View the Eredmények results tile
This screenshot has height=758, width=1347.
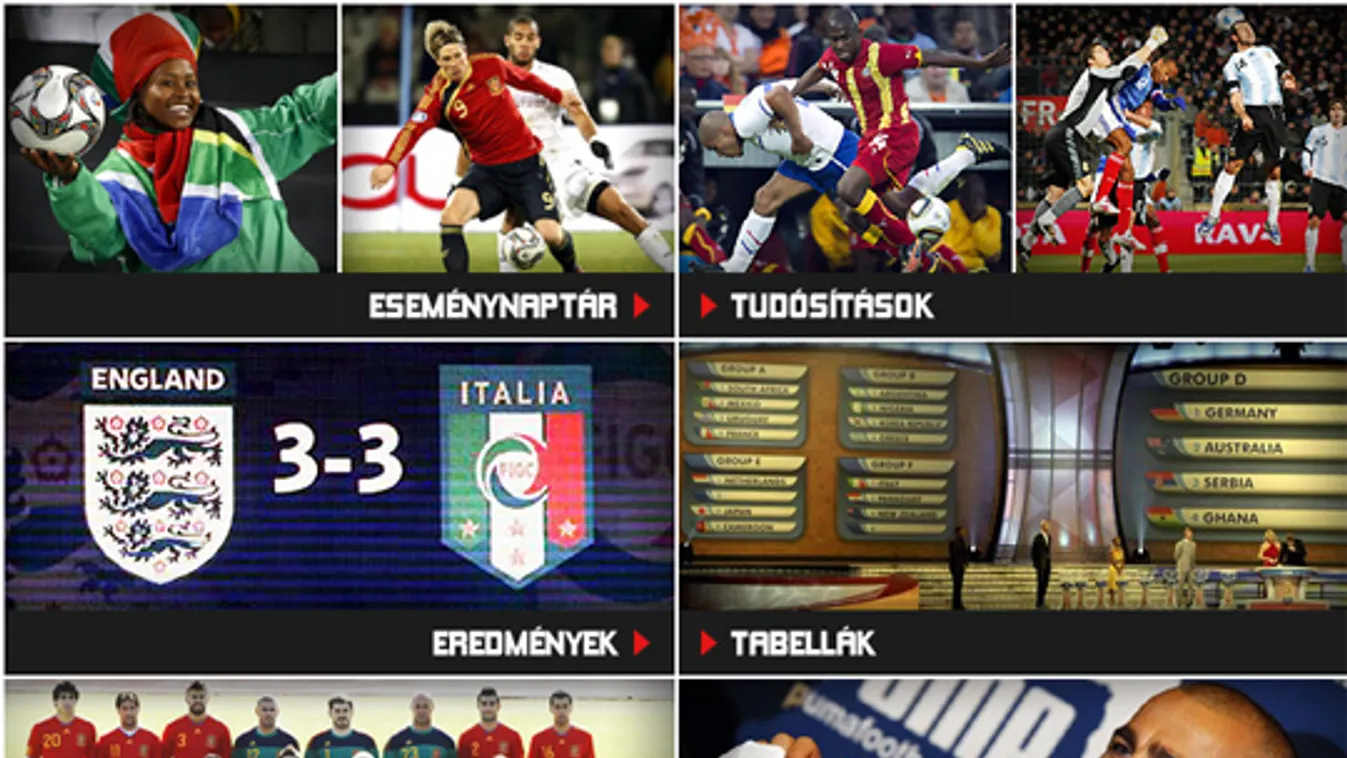[x=524, y=643]
